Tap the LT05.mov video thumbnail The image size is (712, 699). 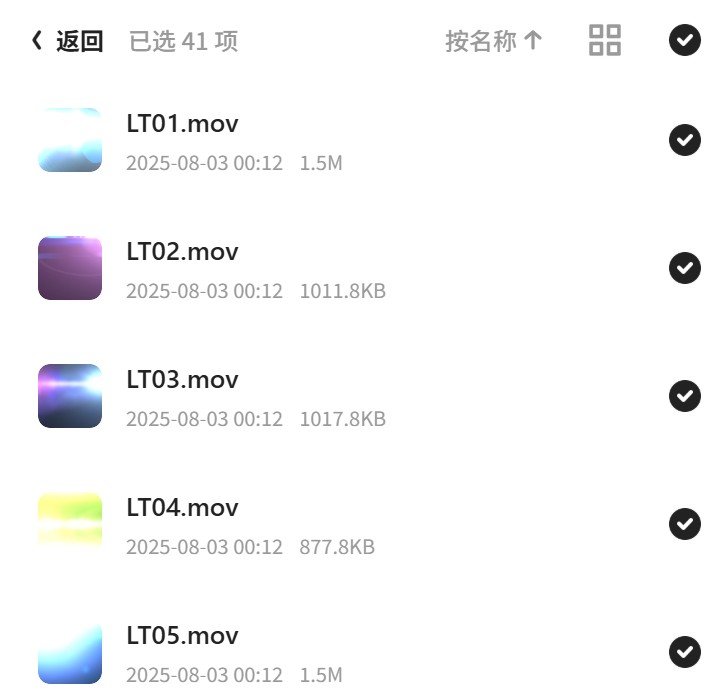(70, 652)
